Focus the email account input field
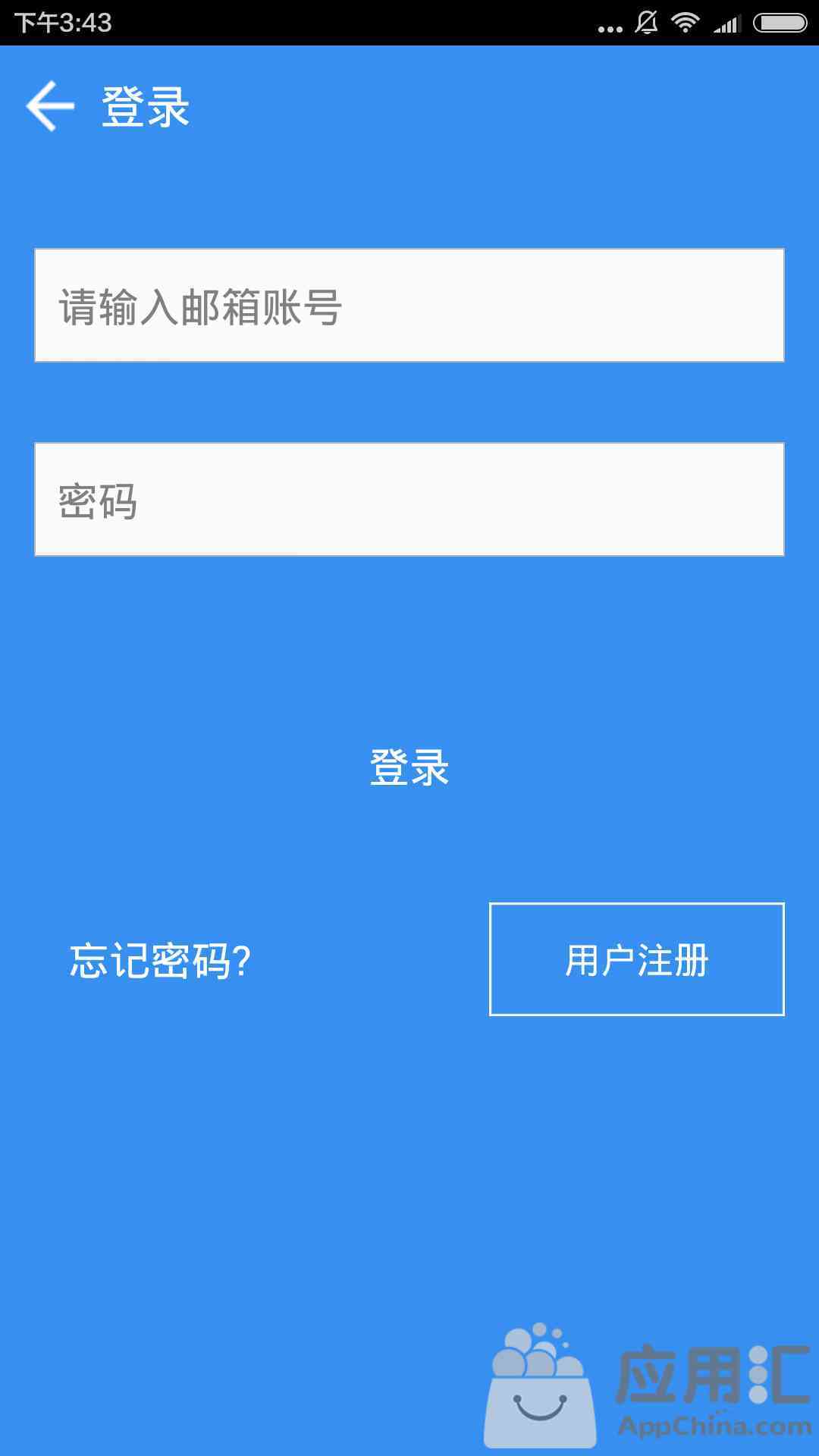 click(409, 305)
